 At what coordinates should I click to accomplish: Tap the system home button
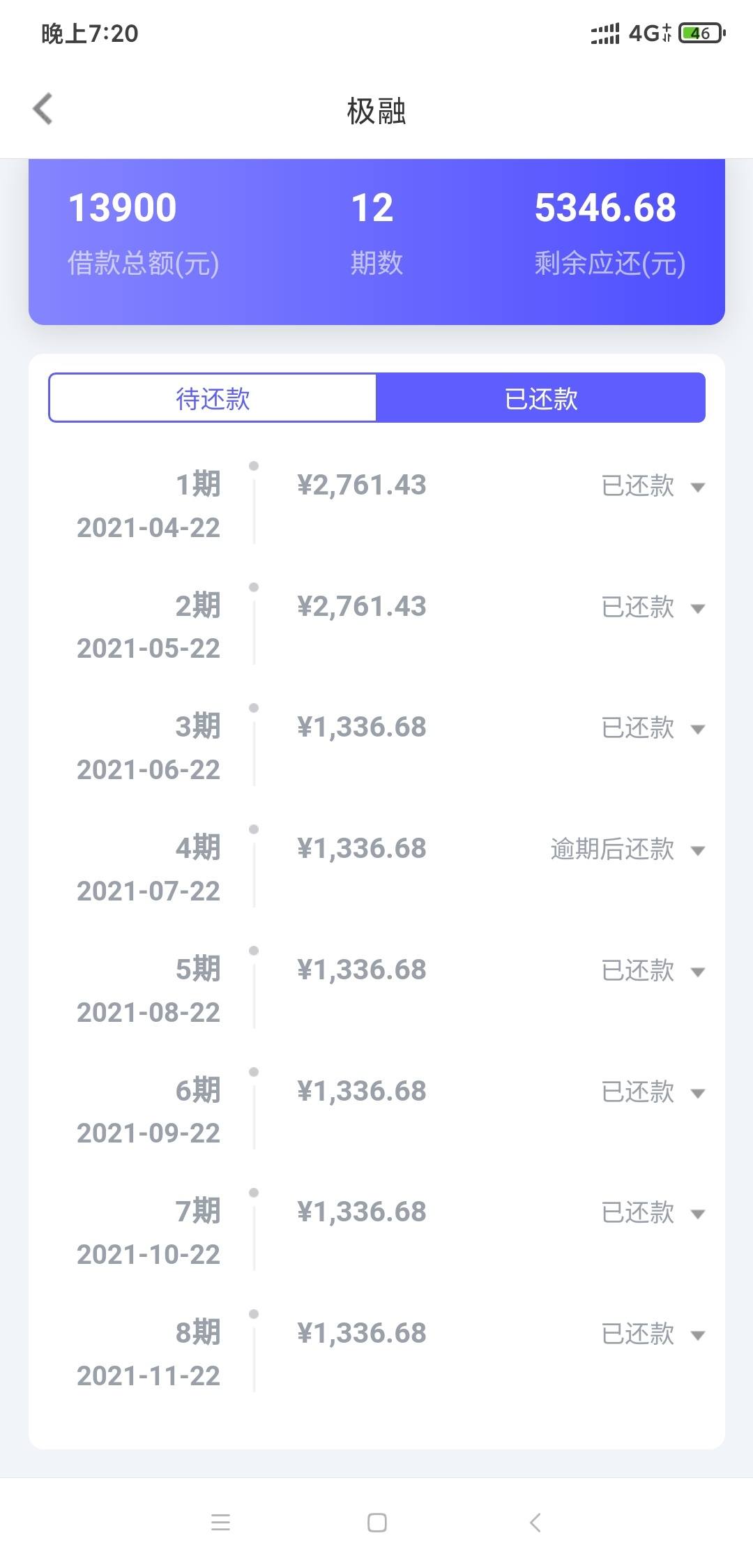coord(377,1523)
